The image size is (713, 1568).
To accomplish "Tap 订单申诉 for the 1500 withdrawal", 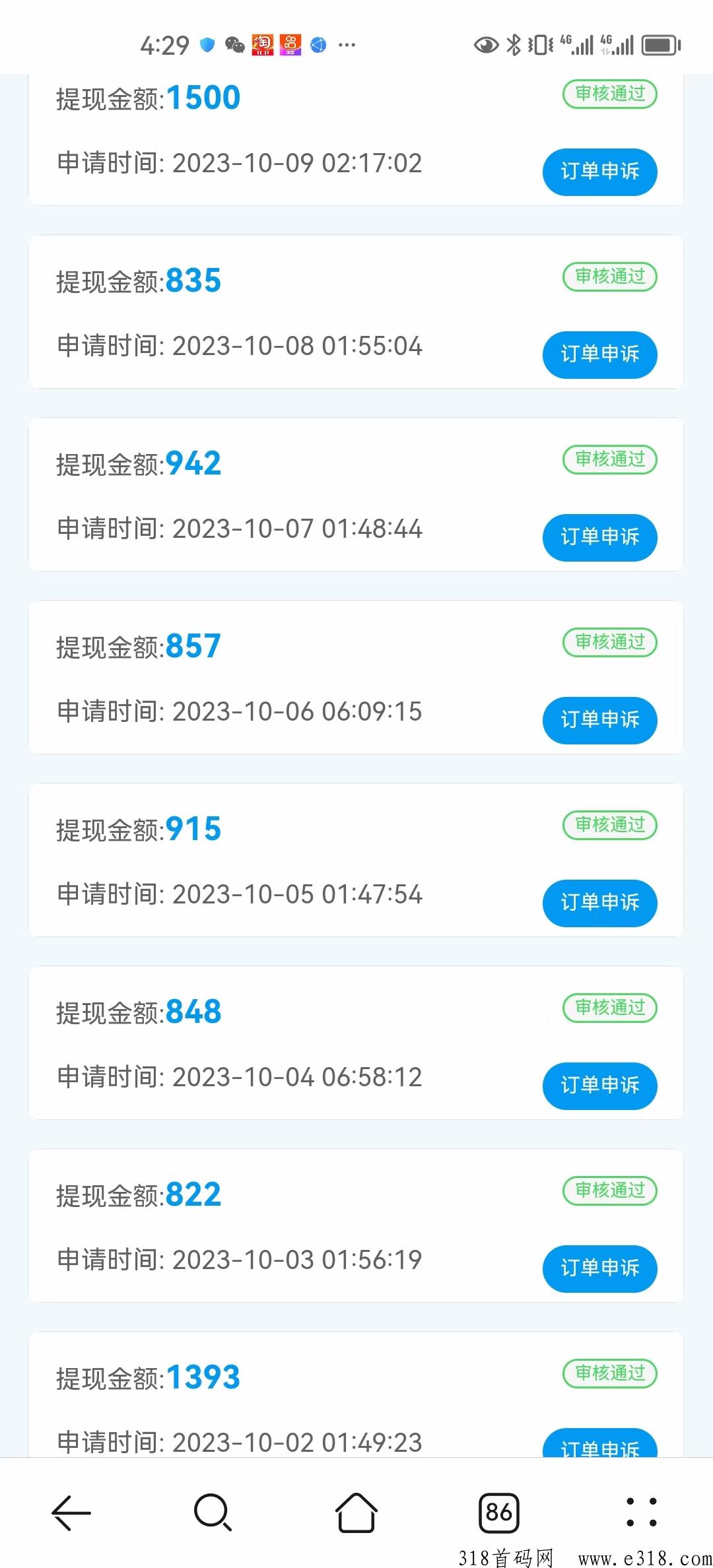I will 599,172.
